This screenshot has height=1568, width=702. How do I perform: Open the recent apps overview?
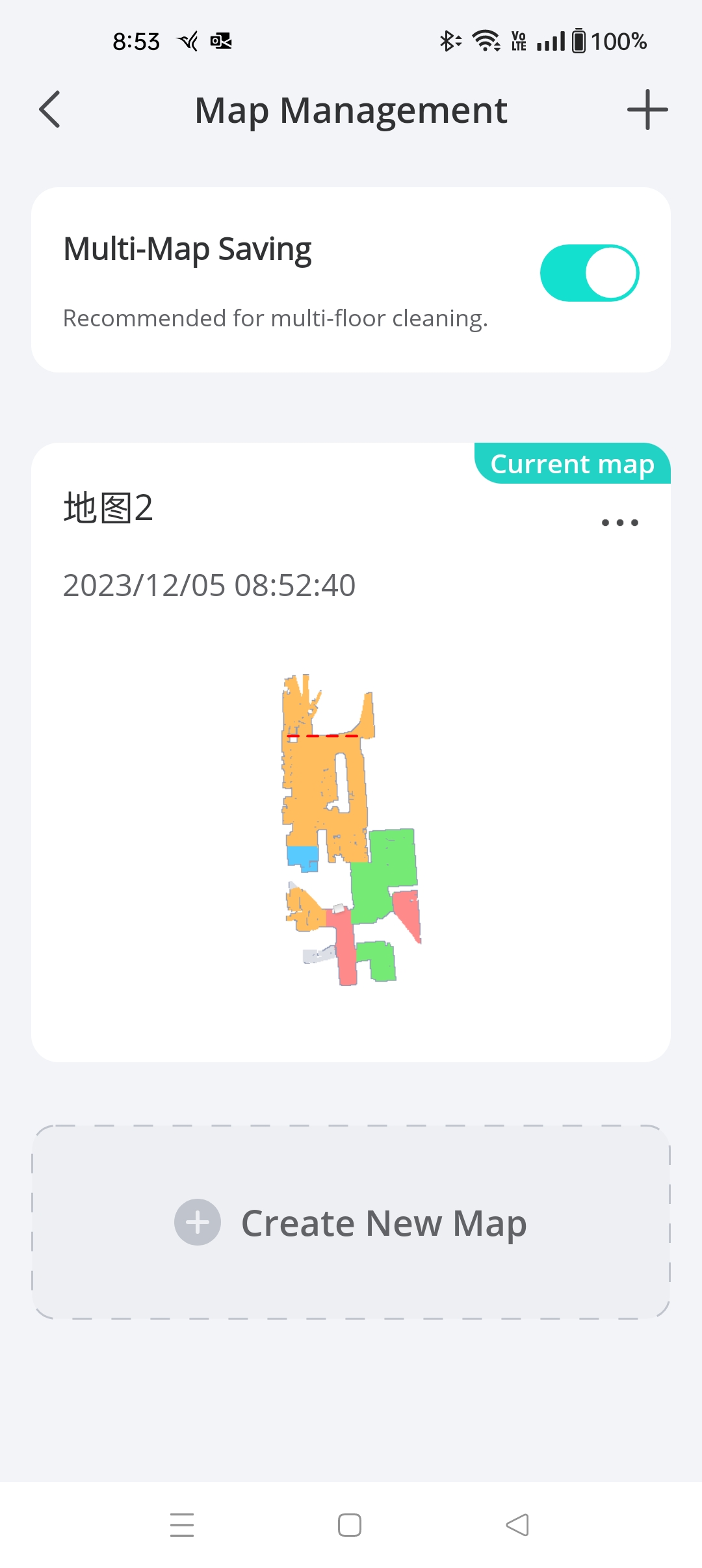click(x=182, y=1524)
